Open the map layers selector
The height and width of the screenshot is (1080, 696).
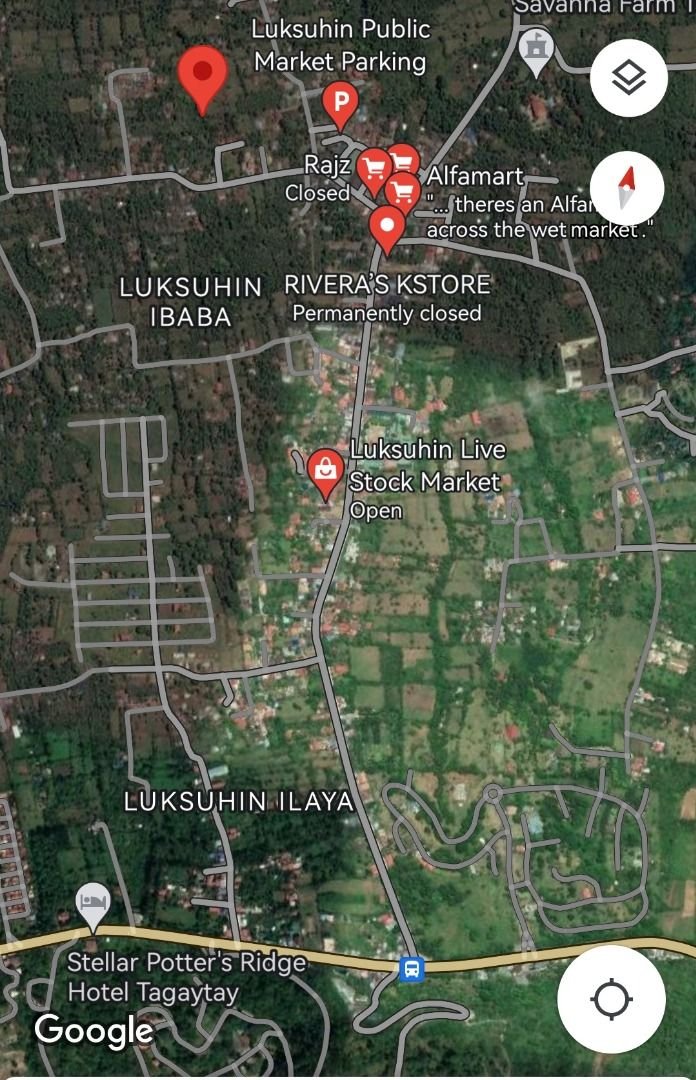[x=628, y=78]
